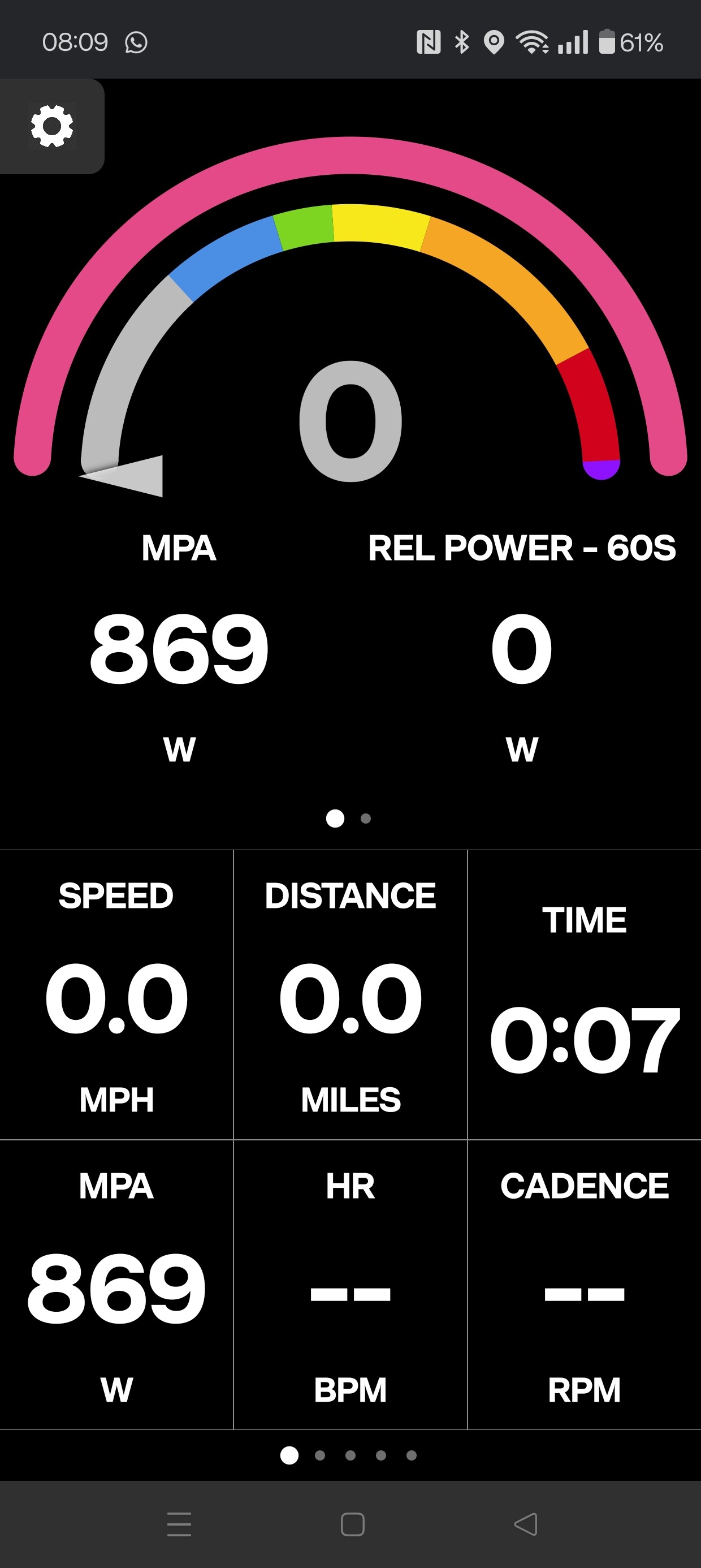Image resolution: width=701 pixels, height=1568 pixels.
Task: Go to the system home screen
Action: pyautogui.click(x=352, y=1524)
